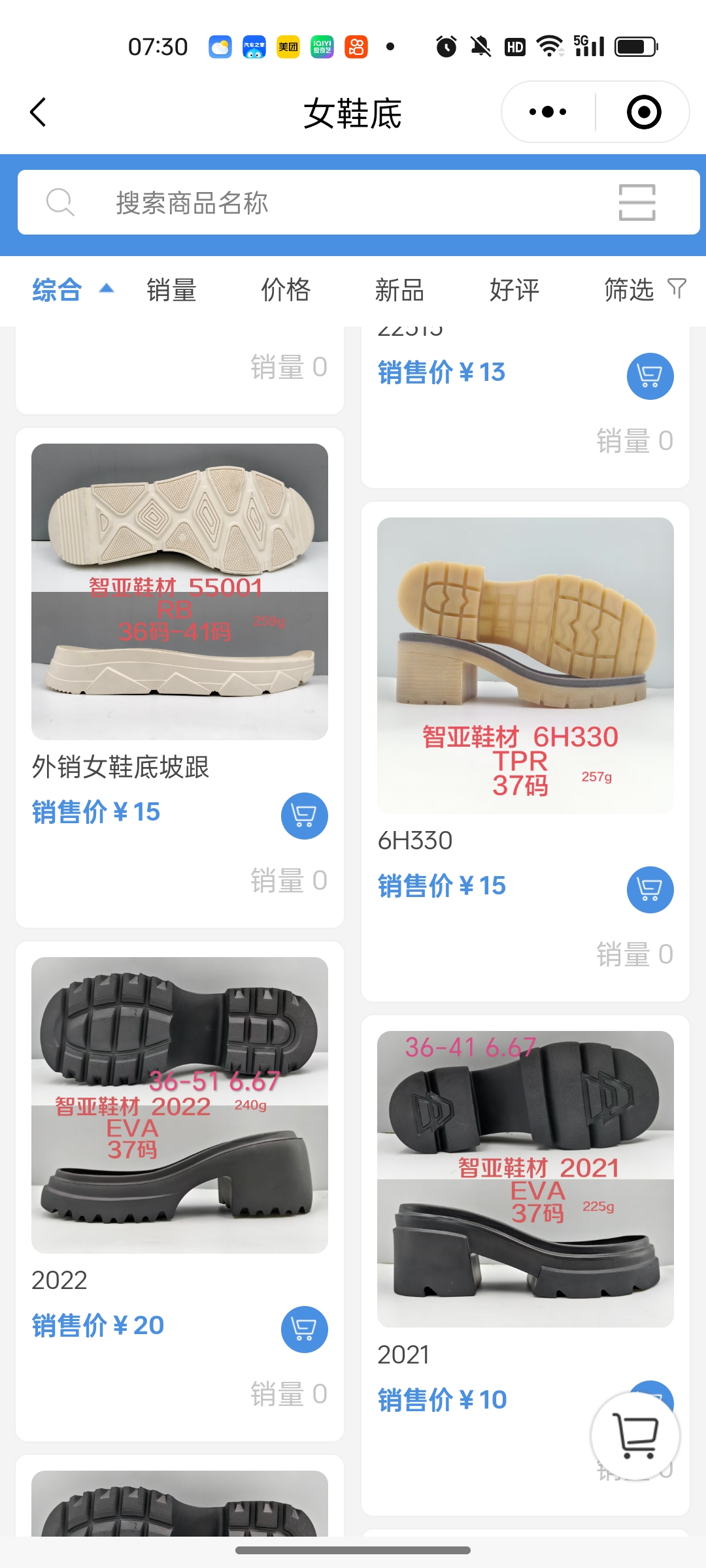Close the mini program with the circle button
Image resolution: width=706 pixels, height=1568 pixels.
click(643, 112)
